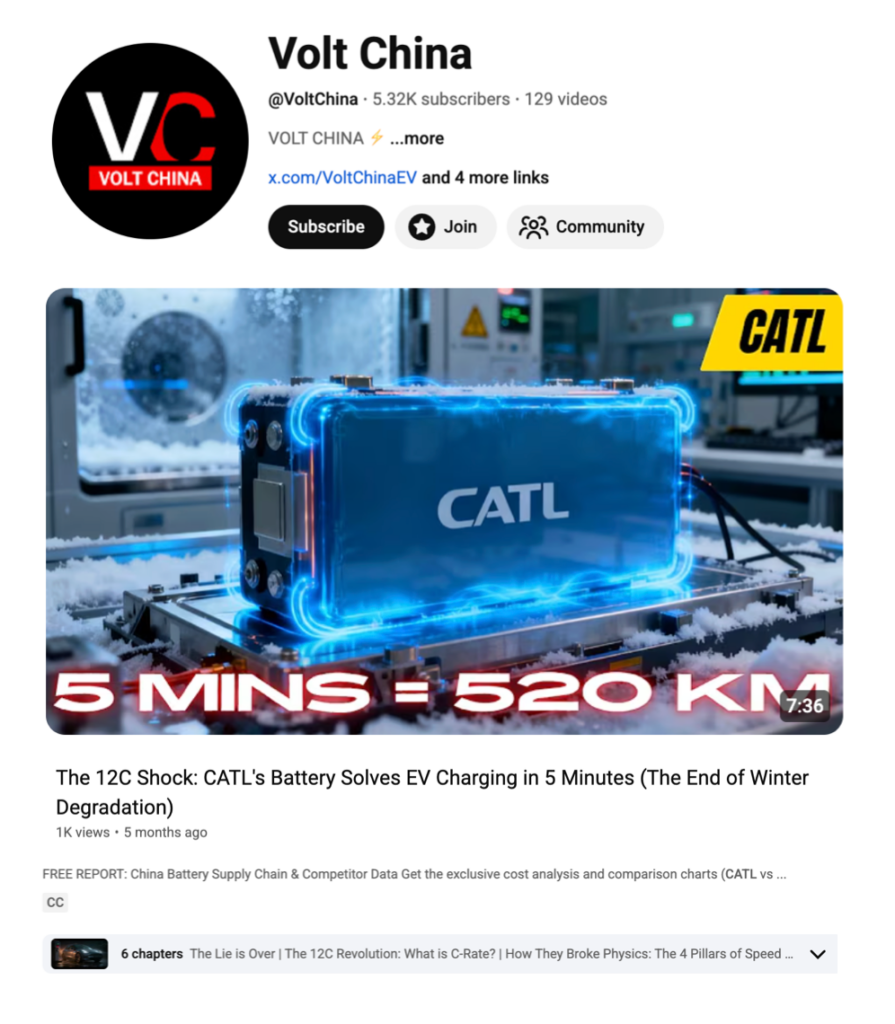
Task: Expand the 6 chapters dropdown
Action: [817, 954]
